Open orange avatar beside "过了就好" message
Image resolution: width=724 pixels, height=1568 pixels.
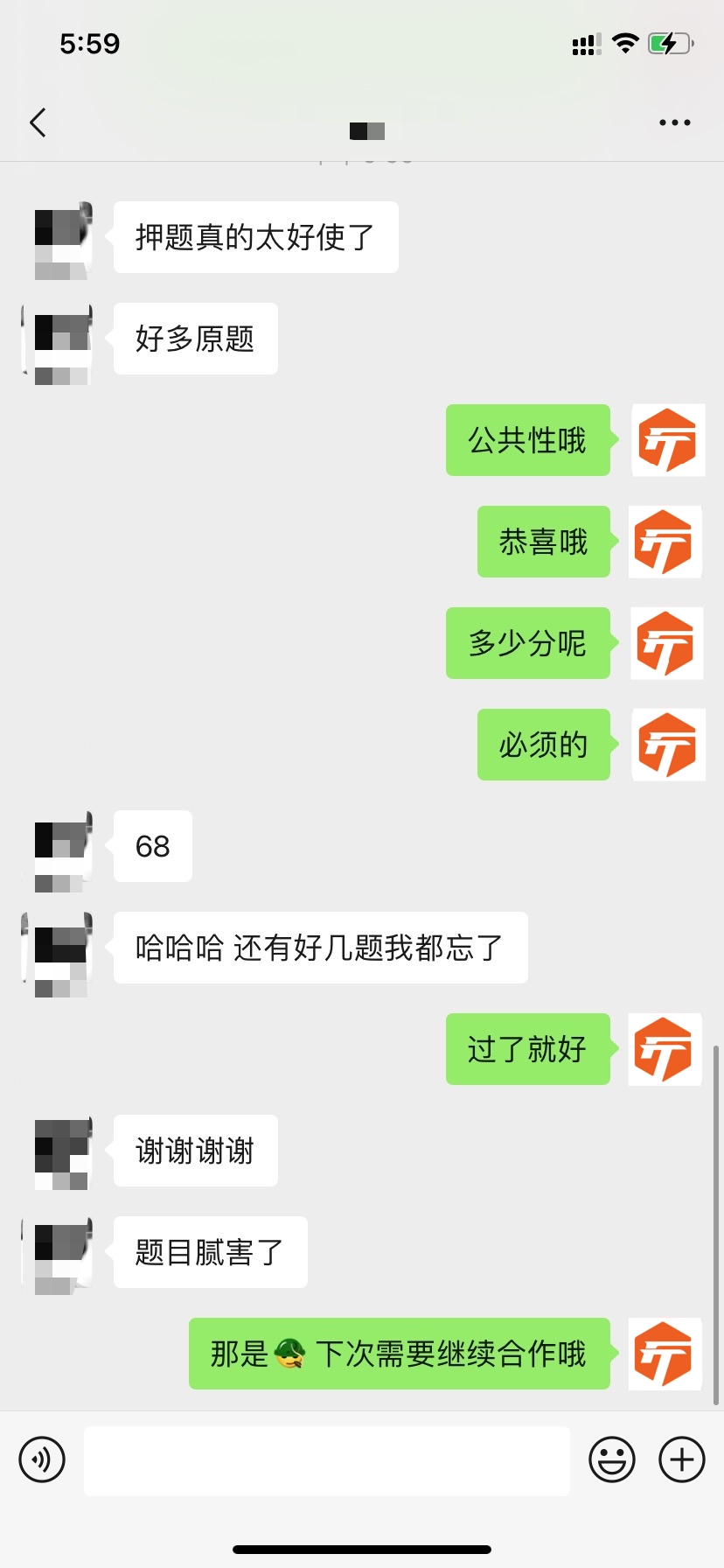(665, 1049)
